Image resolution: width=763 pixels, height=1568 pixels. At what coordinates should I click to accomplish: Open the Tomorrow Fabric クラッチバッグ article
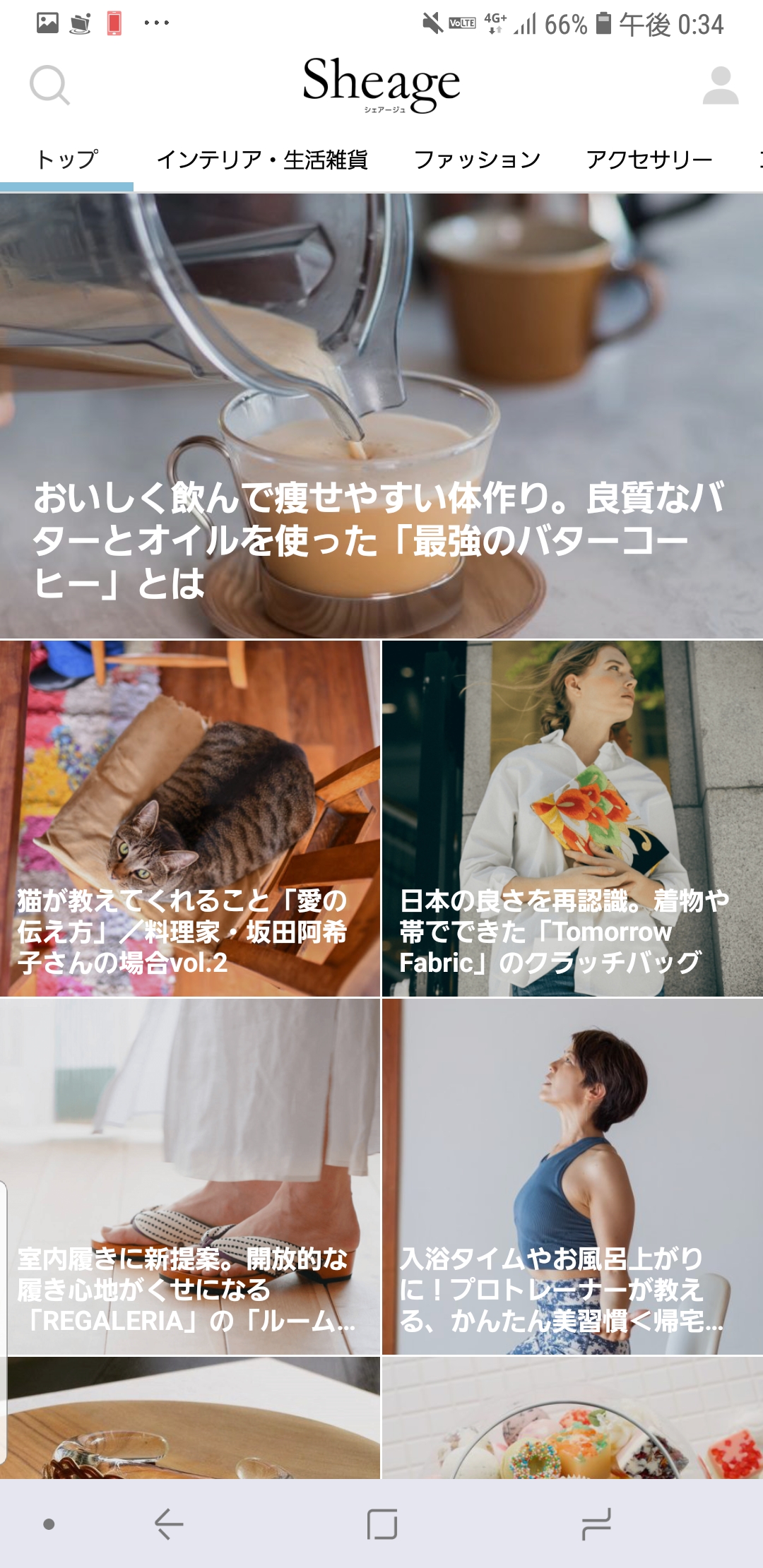click(x=572, y=819)
